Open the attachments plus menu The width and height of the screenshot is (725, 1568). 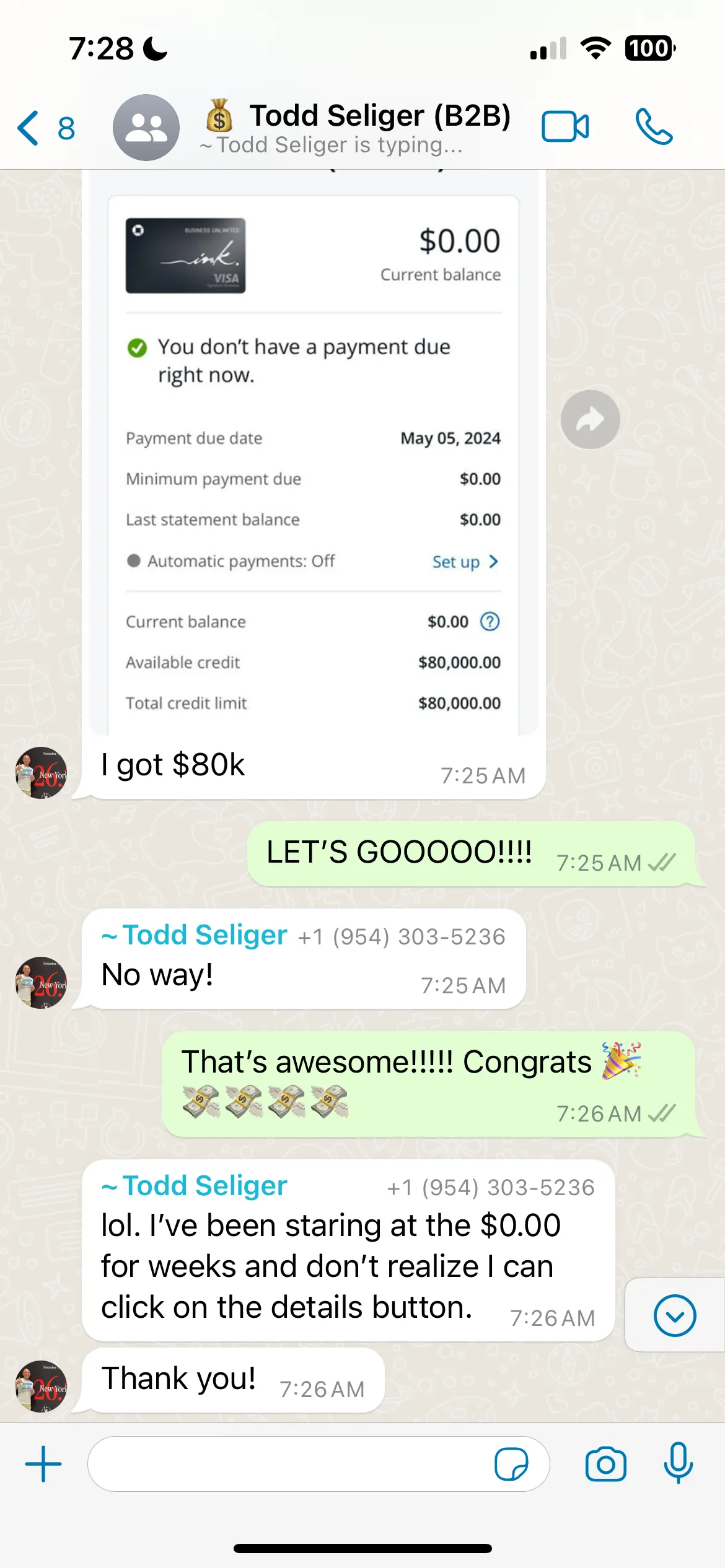tap(43, 1464)
